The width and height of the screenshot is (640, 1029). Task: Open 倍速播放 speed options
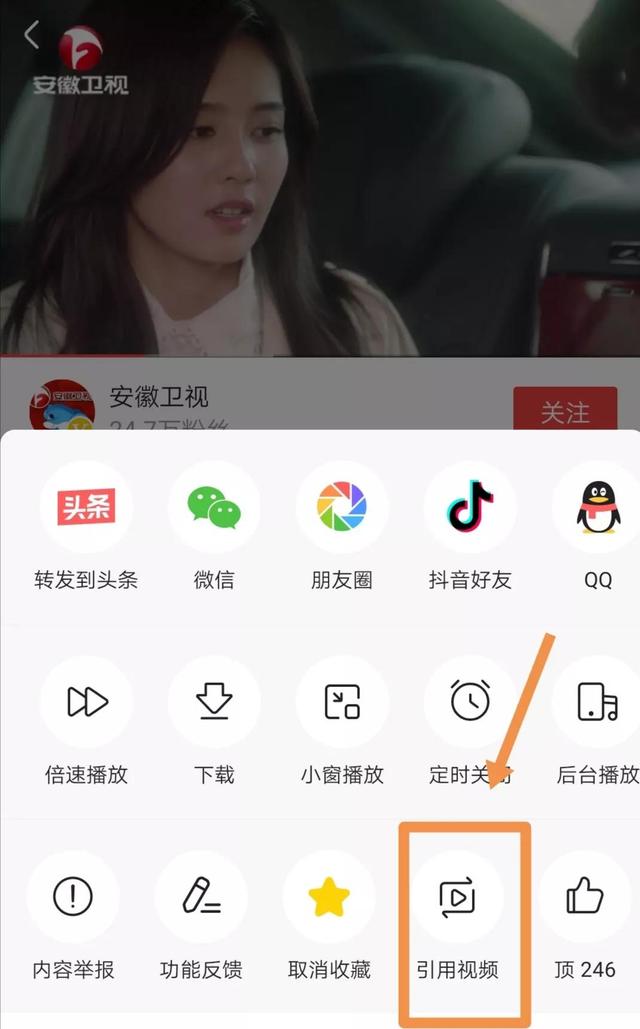click(86, 702)
